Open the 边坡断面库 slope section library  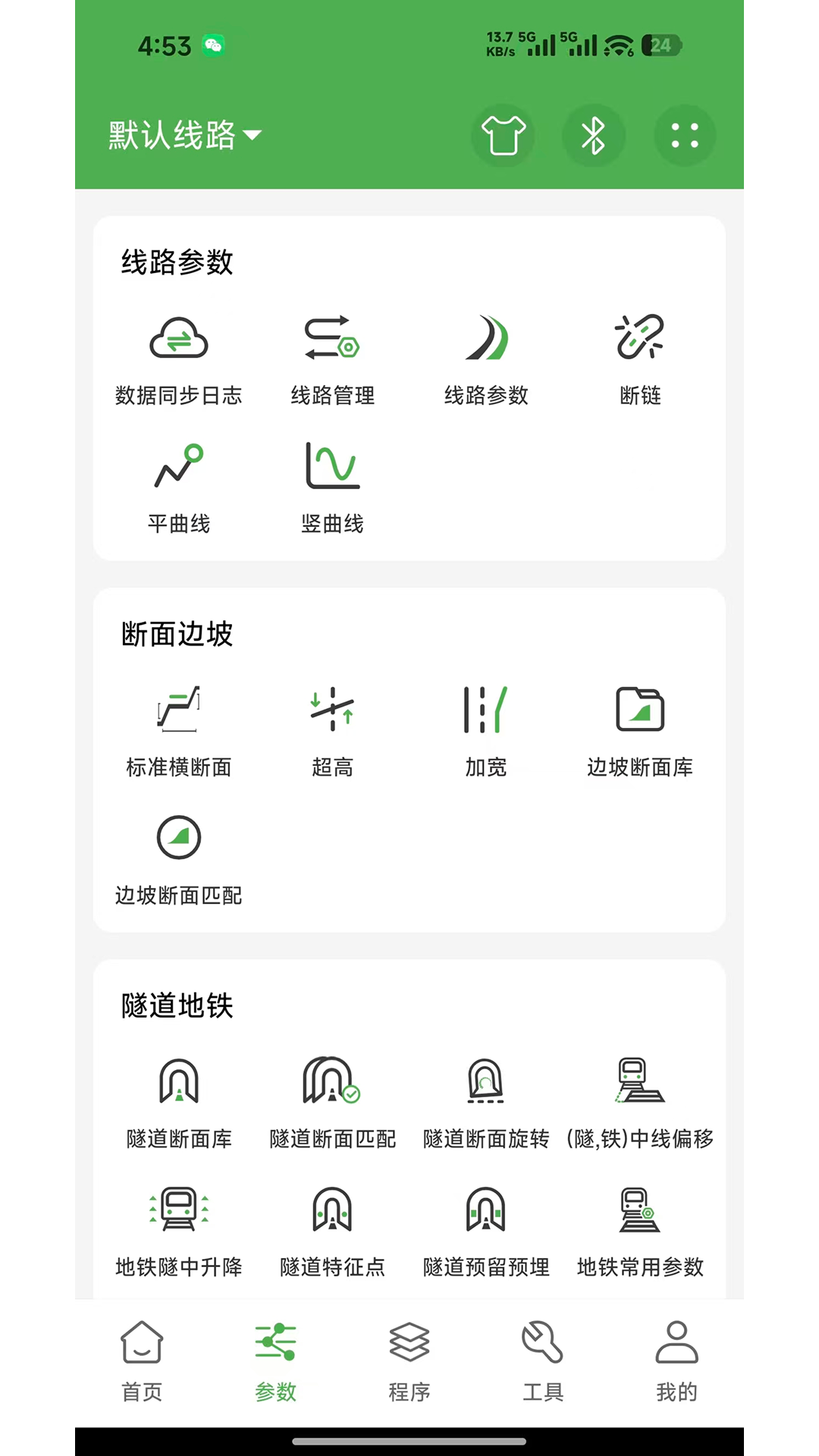tap(639, 728)
